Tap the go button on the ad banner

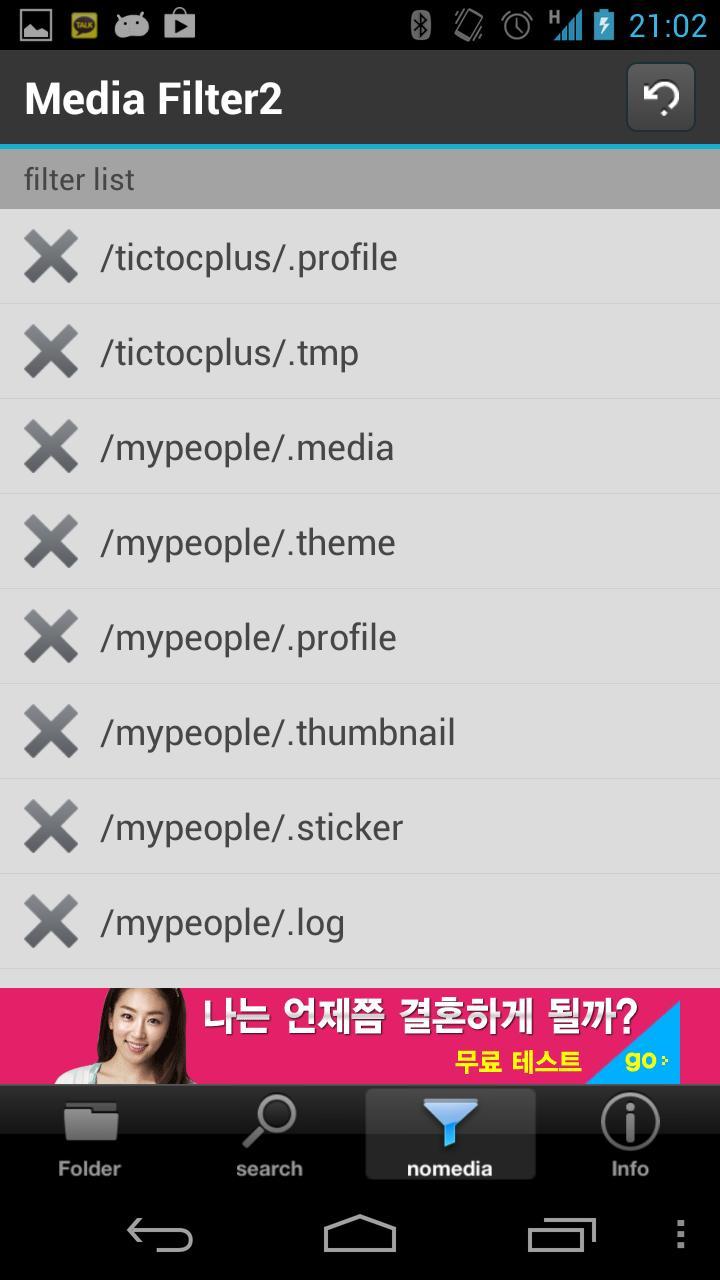click(645, 1064)
